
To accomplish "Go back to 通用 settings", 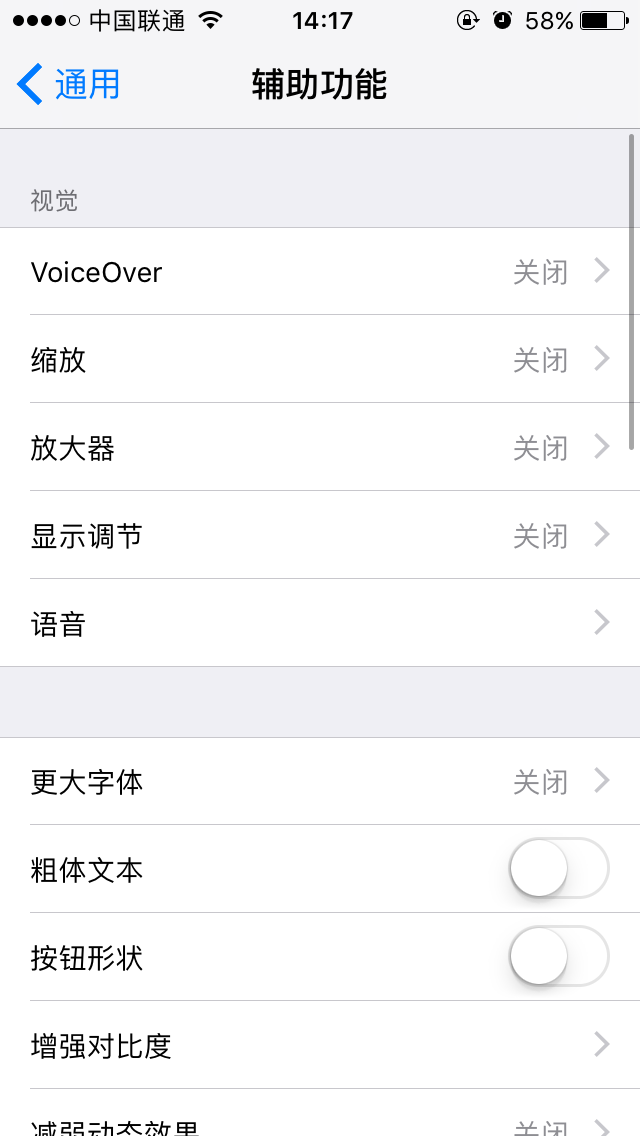I will [68, 84].
